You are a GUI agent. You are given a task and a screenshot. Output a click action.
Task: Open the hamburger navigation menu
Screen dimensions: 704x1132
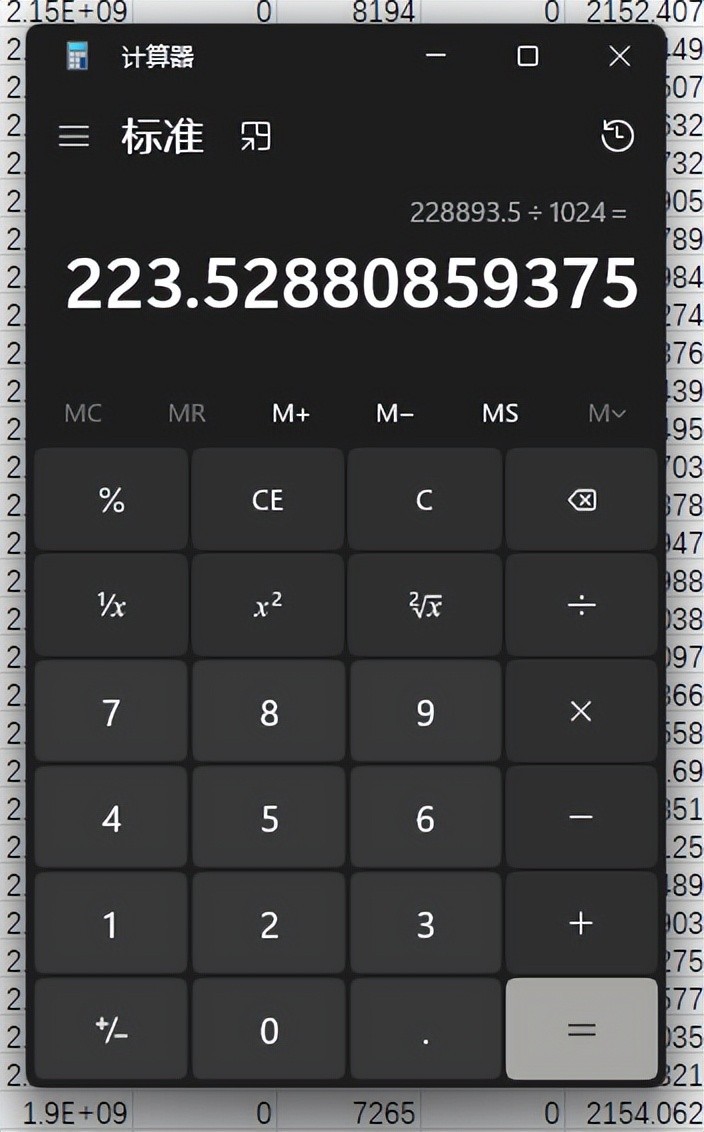74,136
